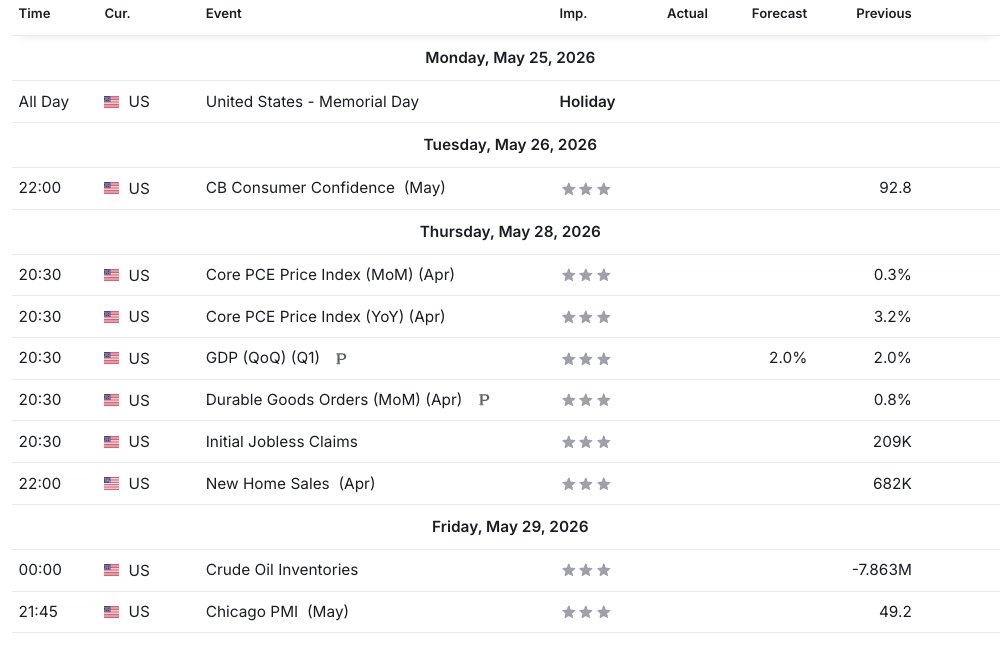Viewport: 1000px width, 651px height.
Task: View Crude Oil Inventories event
Action: (x=282, y=570)
